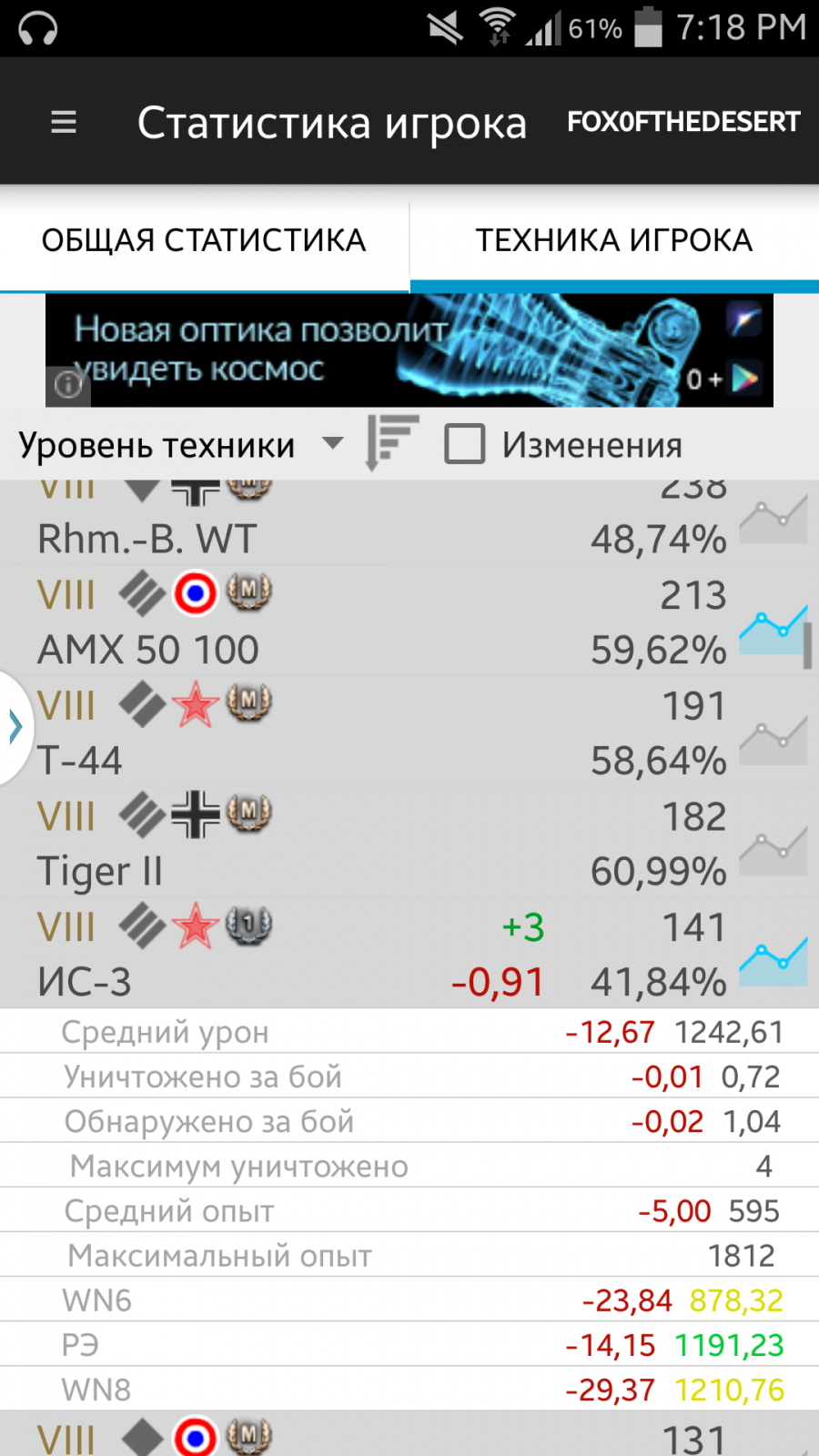Open the graph icon for Rhm.-B. WT

click(773, 520)
